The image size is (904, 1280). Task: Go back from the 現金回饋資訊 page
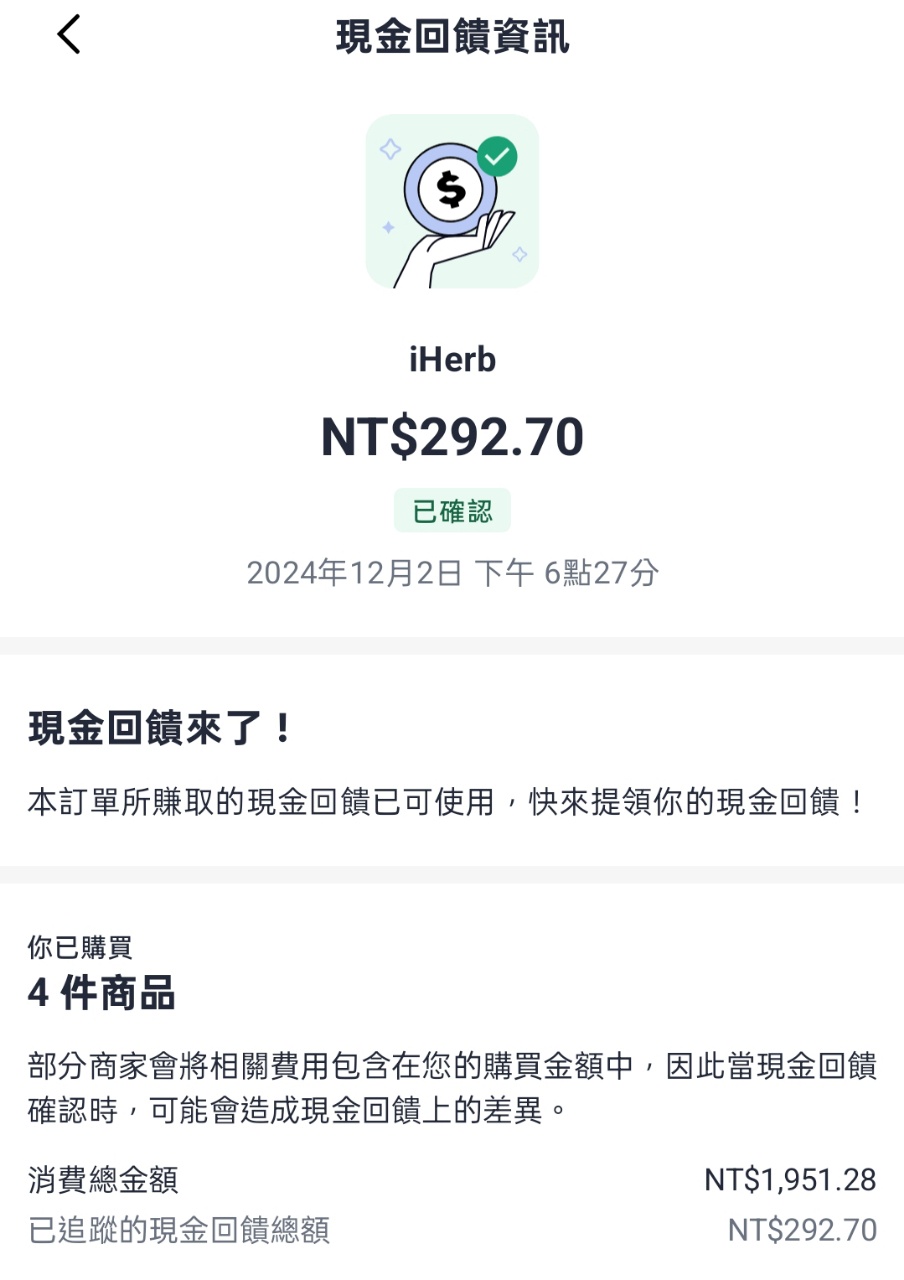tap(68, 36)
